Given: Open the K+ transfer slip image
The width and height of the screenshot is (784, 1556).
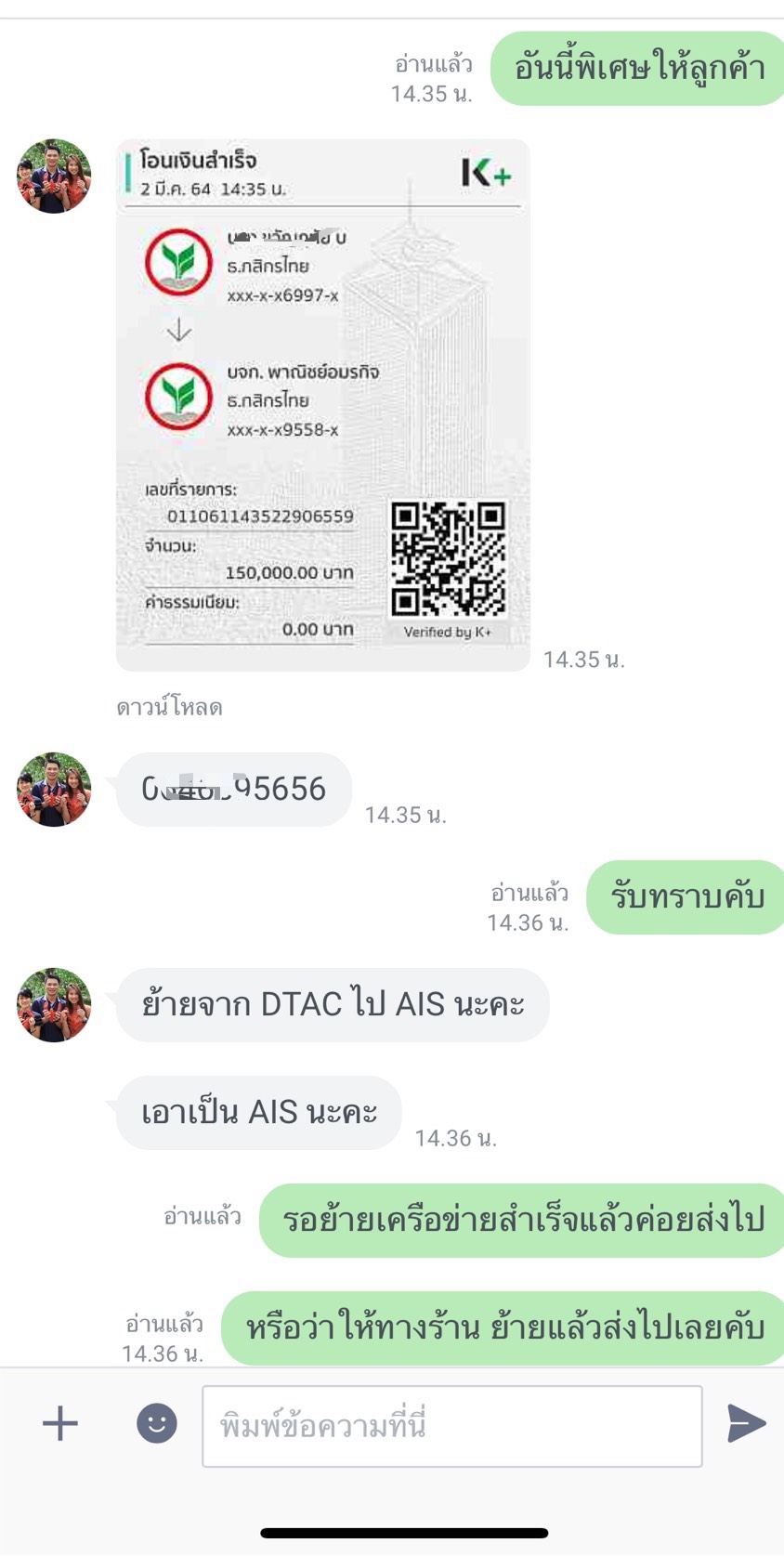Looking at the screenshot, I should (322, 405).
